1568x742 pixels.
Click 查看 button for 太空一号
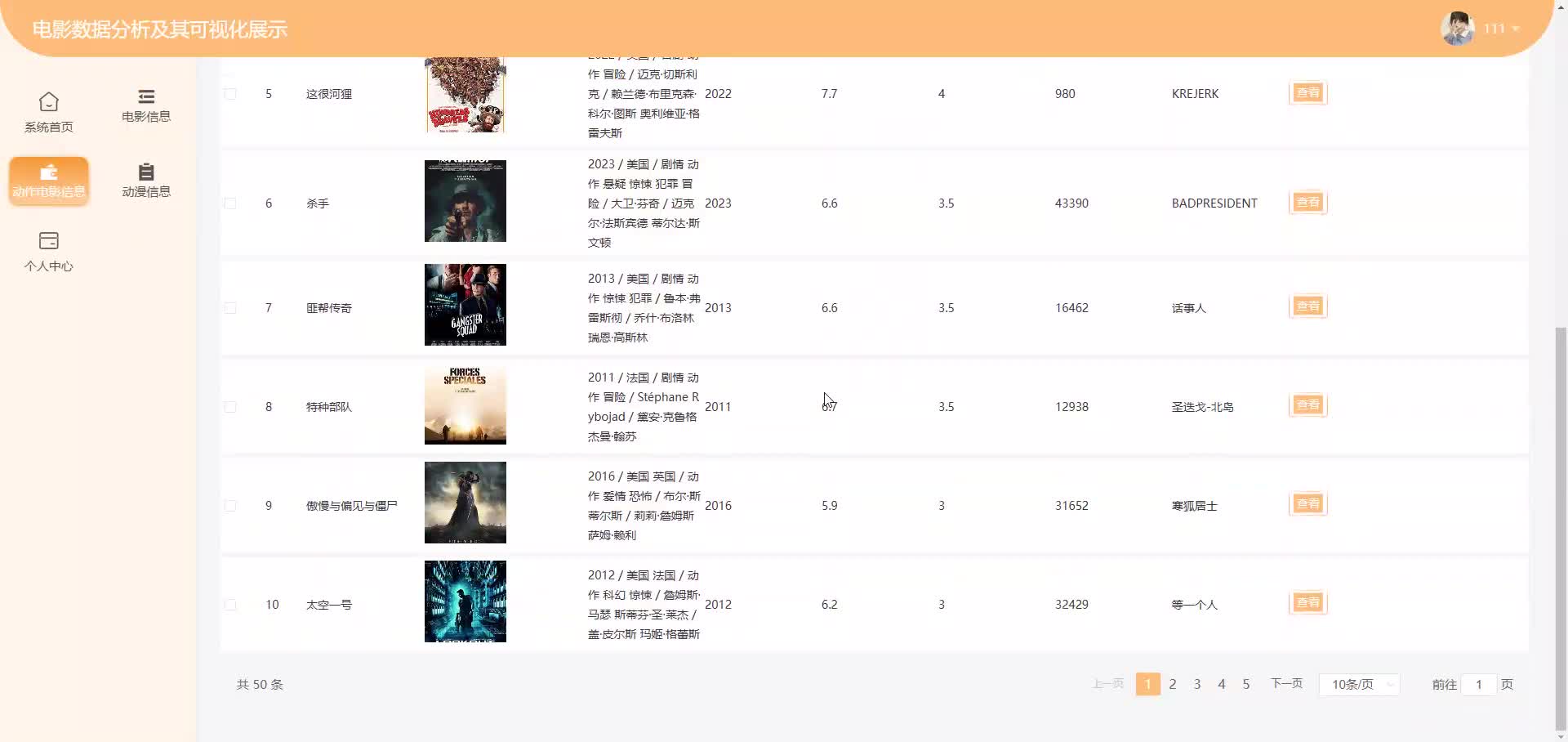[x=1307, y=603]
